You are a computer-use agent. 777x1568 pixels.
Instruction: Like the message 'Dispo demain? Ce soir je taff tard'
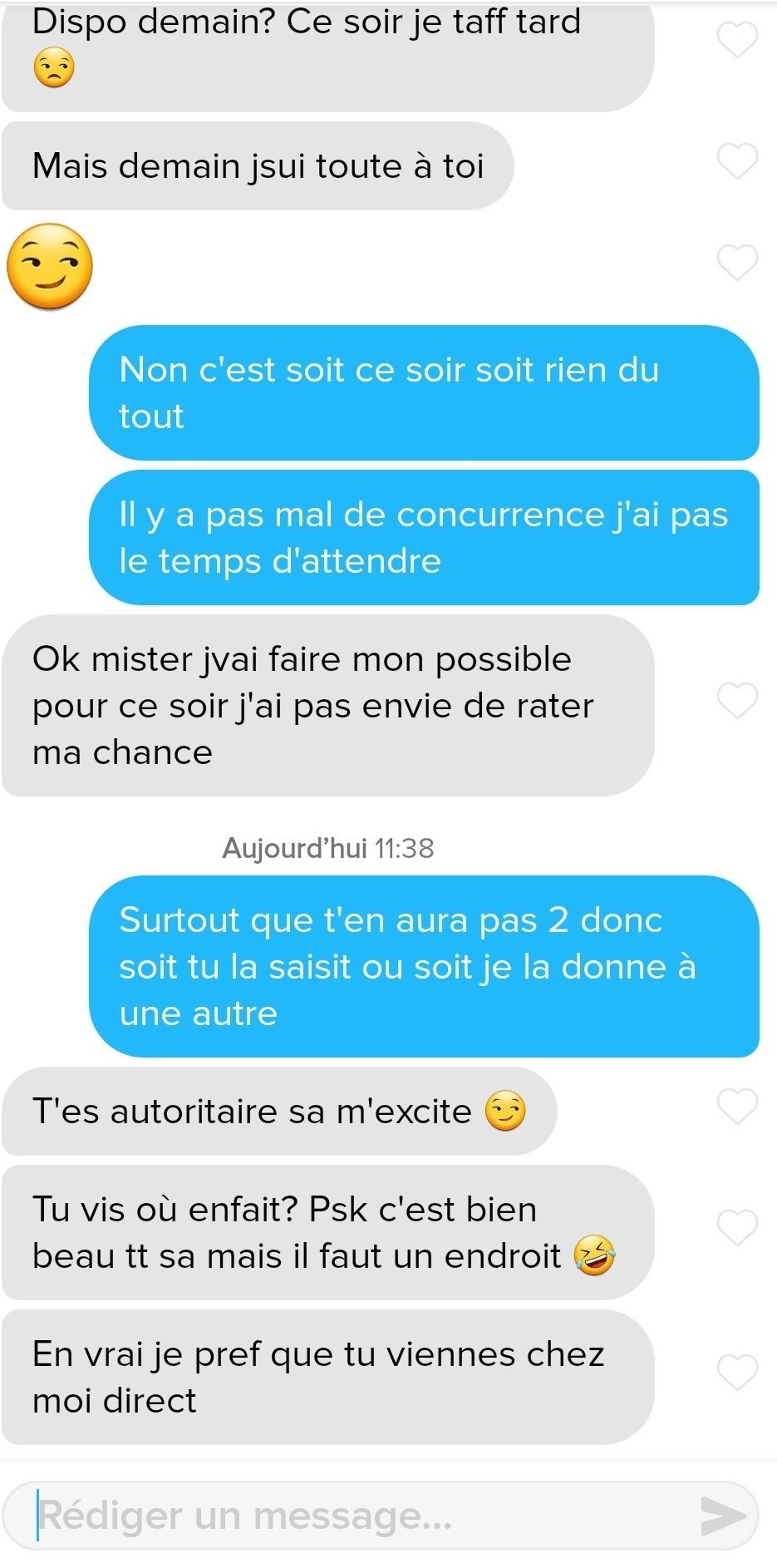[737, 40]
